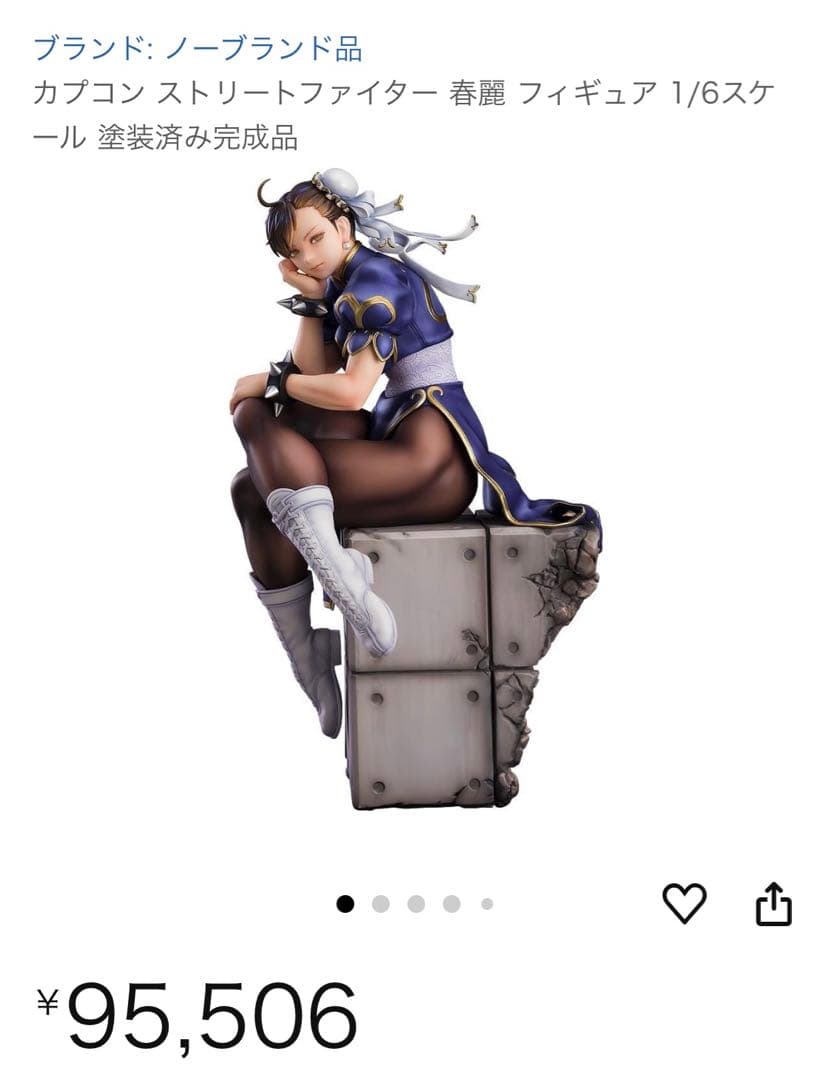Select the カプコン ストリートファイター product title
This screenshot has width=832, height=1080.
[300, 95]
